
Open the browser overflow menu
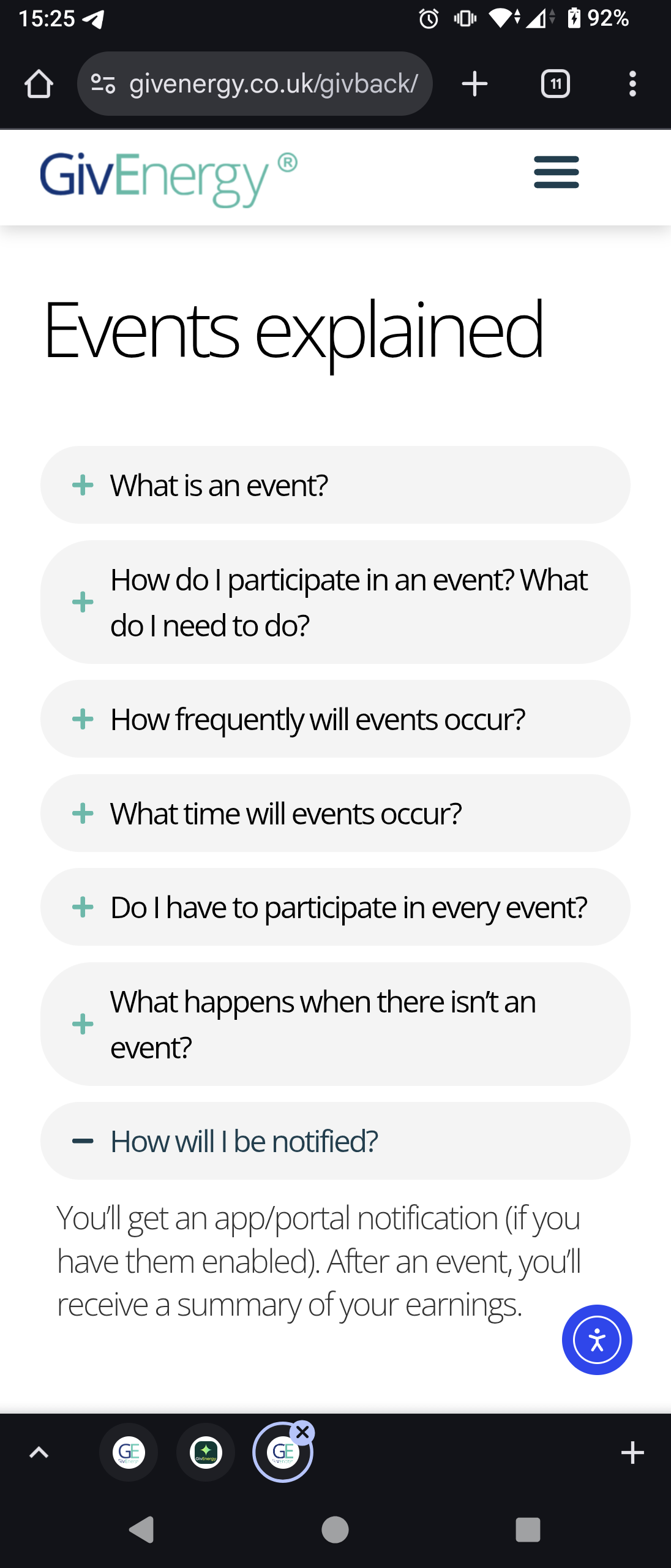coord(632,84)
